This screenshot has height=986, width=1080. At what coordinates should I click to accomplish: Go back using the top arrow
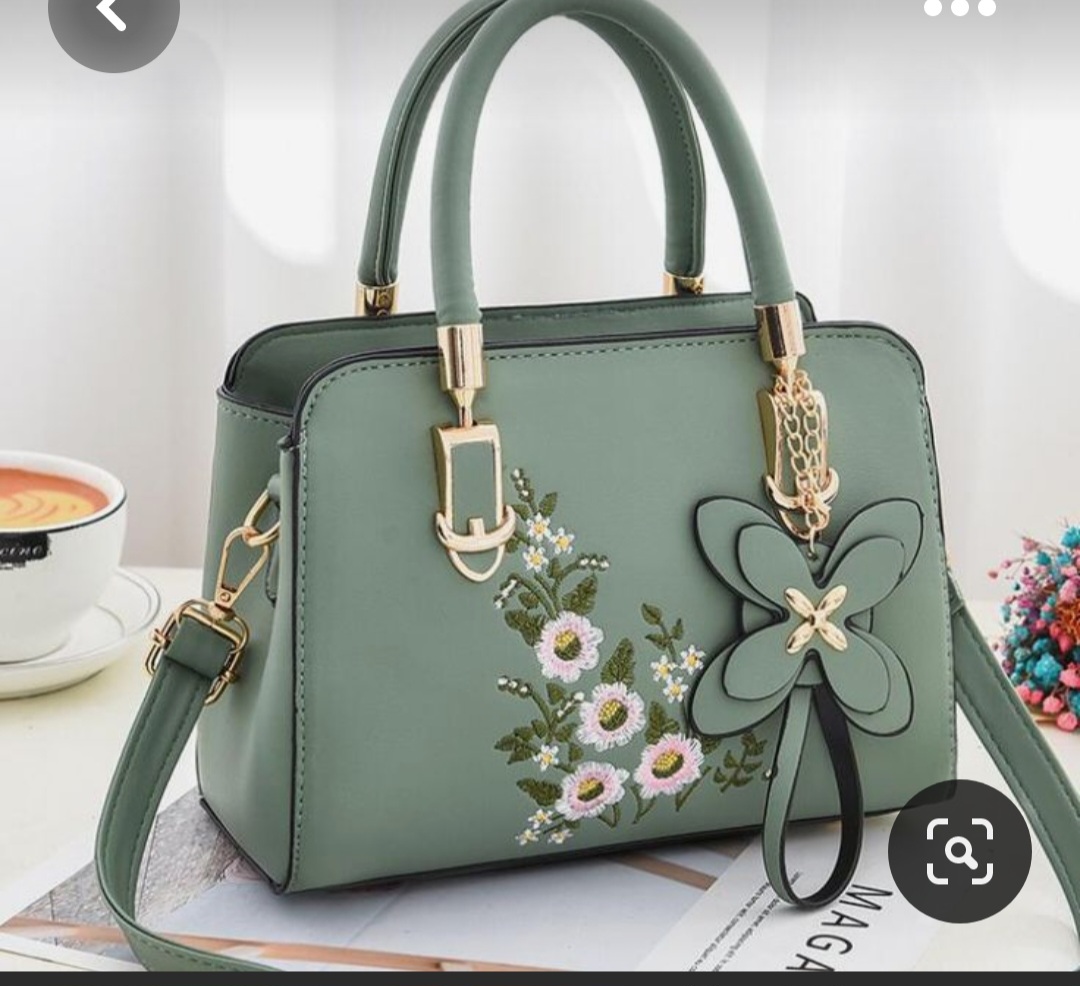click(x=112, y=16)
